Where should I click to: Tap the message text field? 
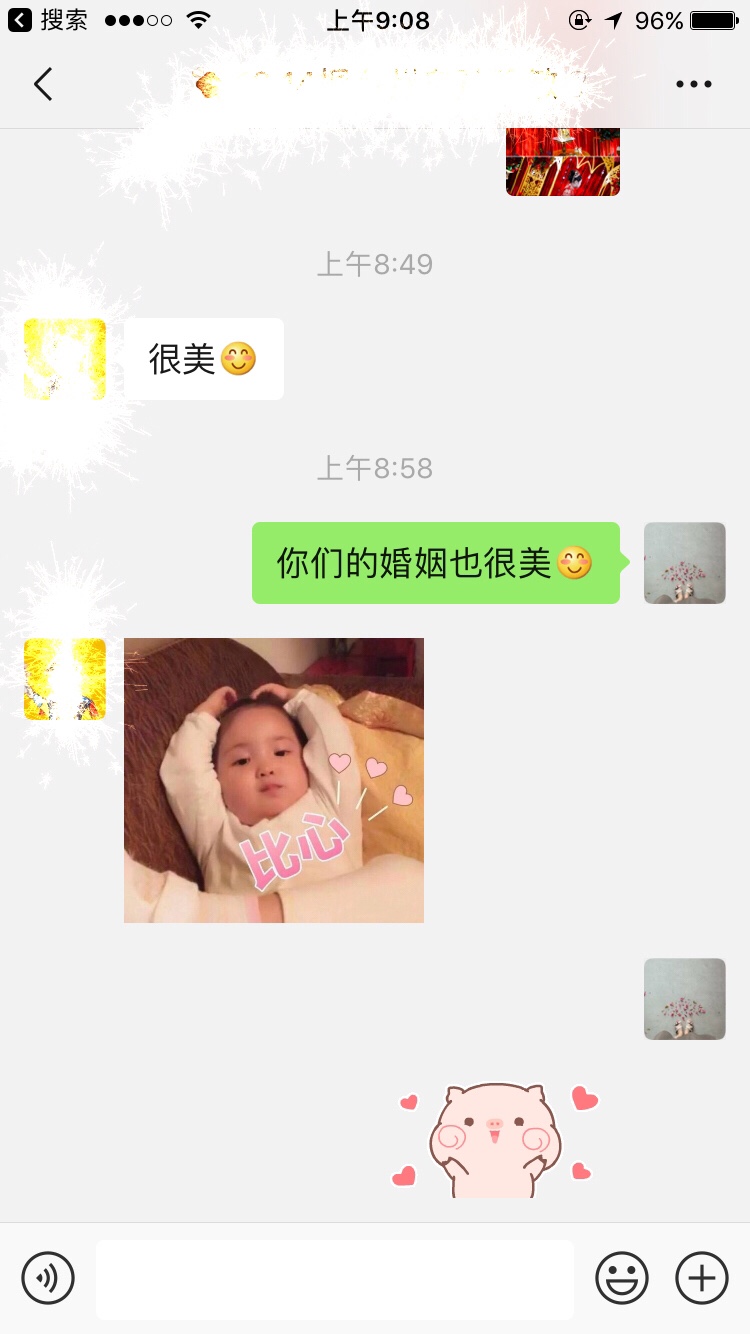pos(335,1279)
